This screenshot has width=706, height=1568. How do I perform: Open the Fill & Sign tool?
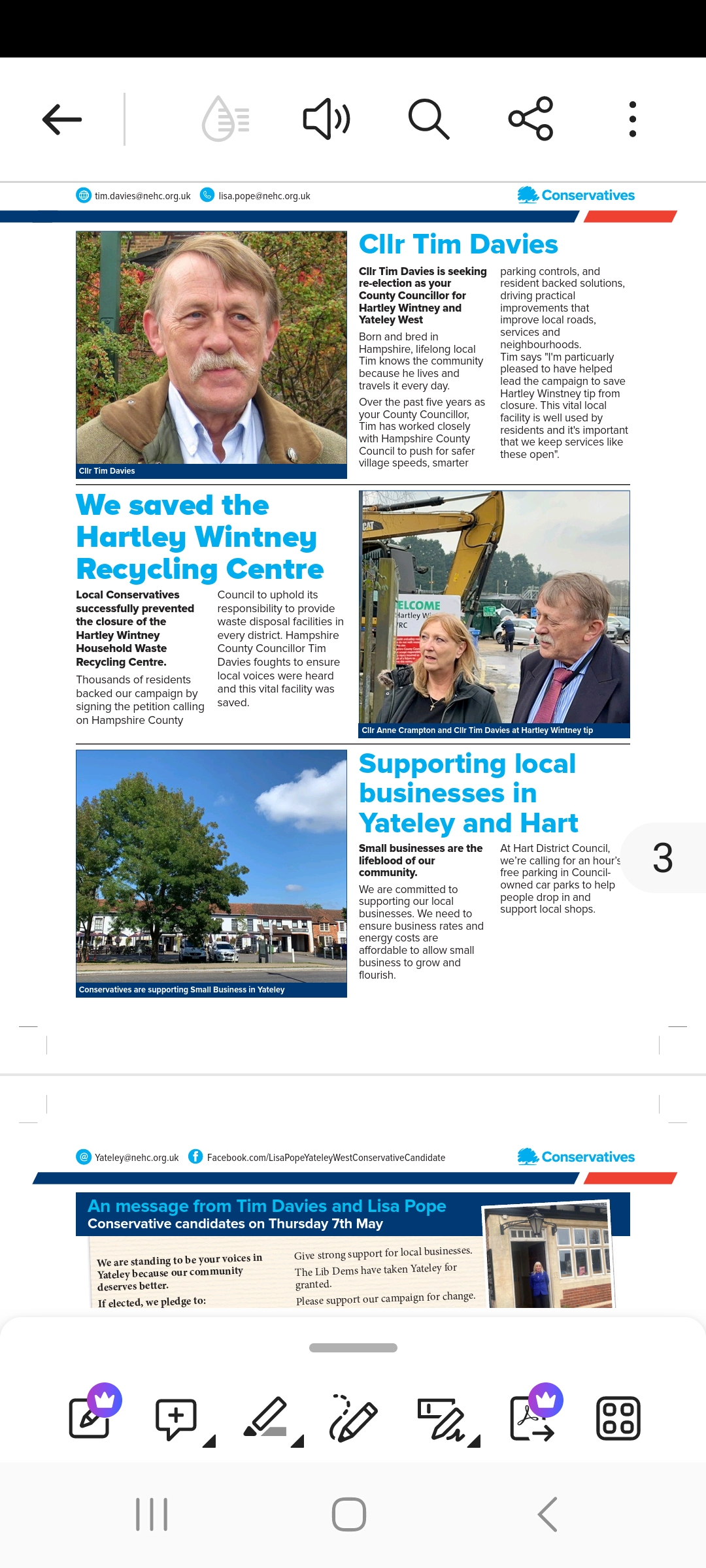coord(442,1418)
